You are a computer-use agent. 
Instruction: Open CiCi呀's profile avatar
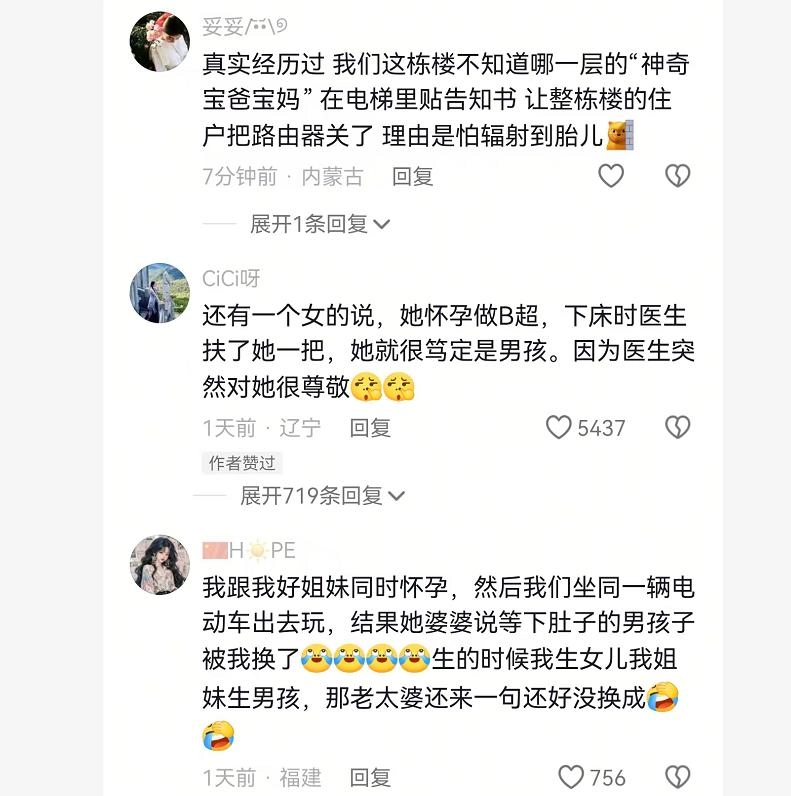pos(160,293)
